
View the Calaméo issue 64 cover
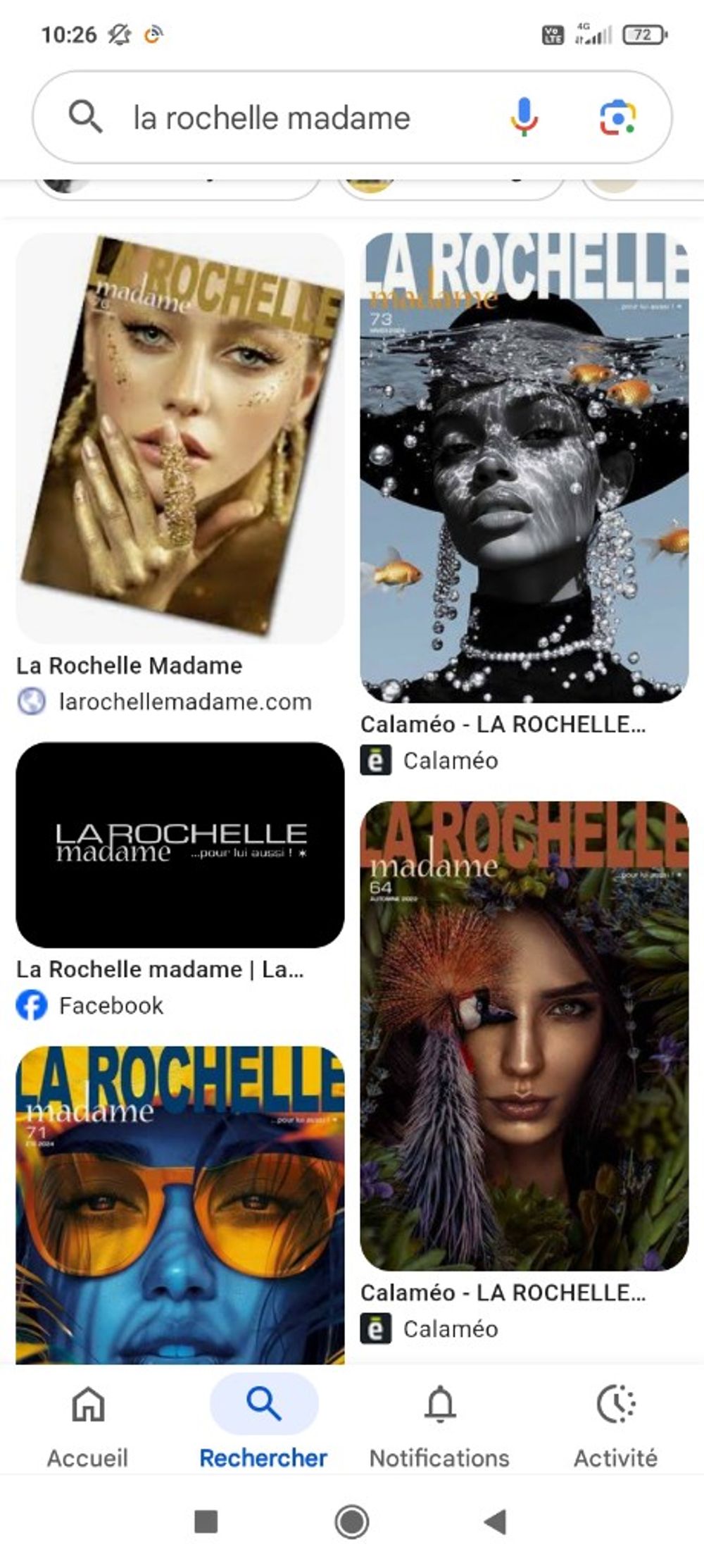pos(524,1035)
